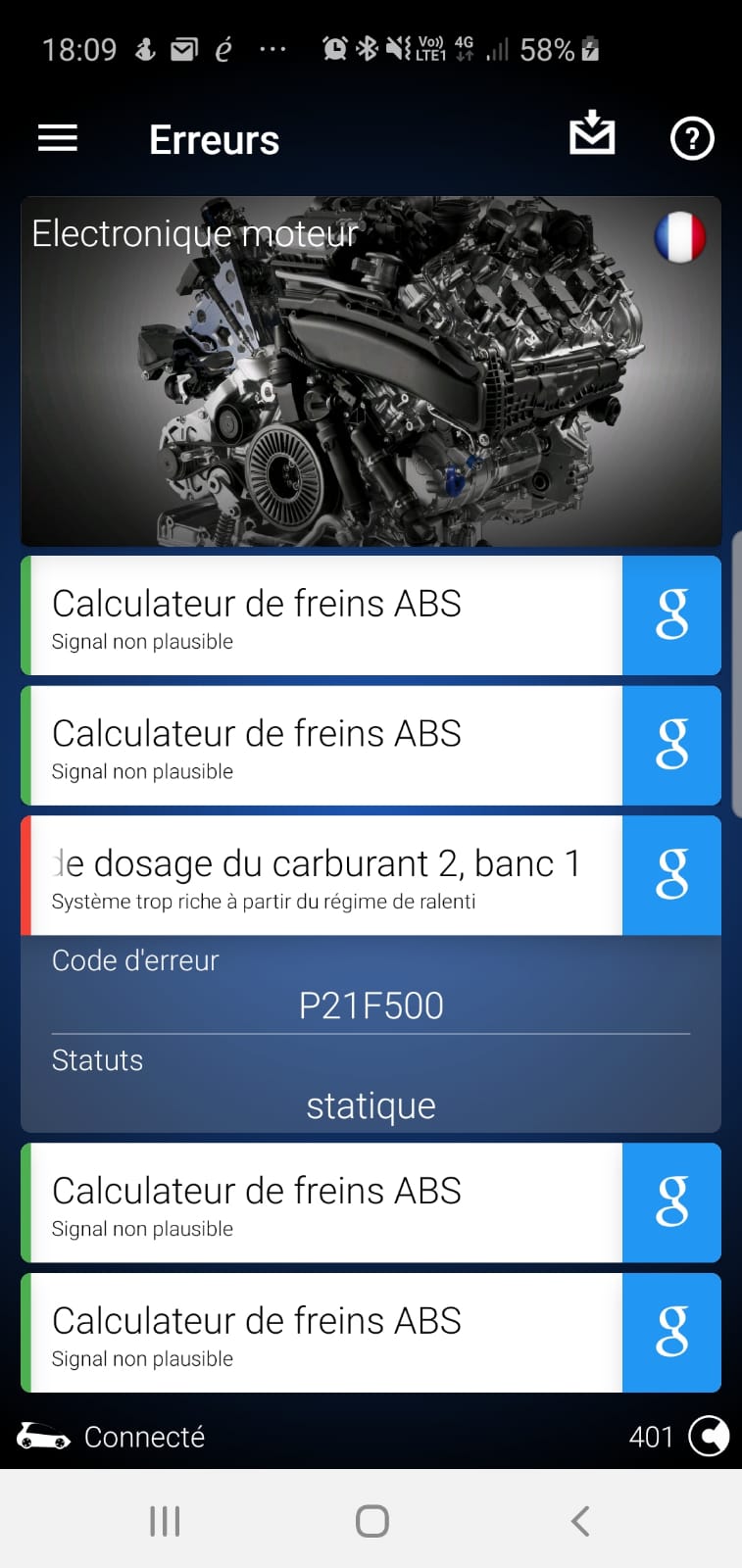This screenshot has width=742, height=1568.
Task: Google search the dosage du carburant error
Action: tap(671, 875)
